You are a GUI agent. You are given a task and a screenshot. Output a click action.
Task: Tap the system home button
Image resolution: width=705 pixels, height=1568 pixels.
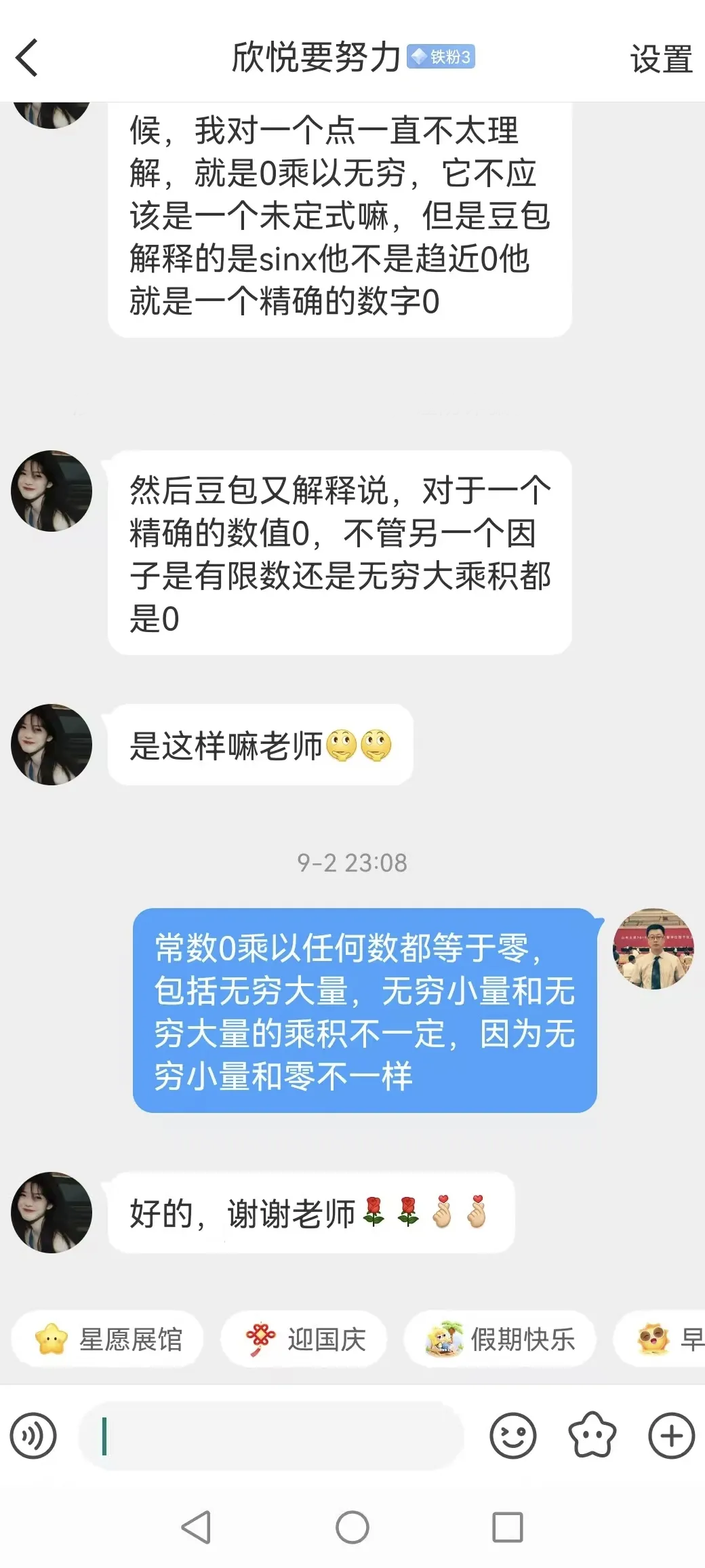352,1528
